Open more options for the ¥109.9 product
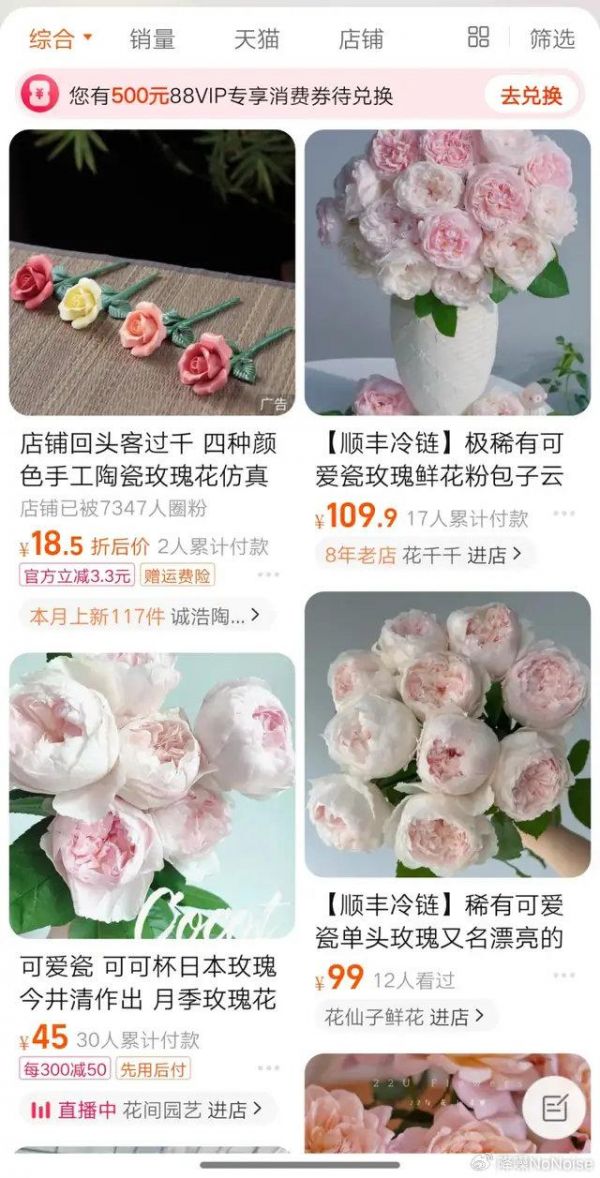This screenshot has height=1178, width=600. pos(564,514)
